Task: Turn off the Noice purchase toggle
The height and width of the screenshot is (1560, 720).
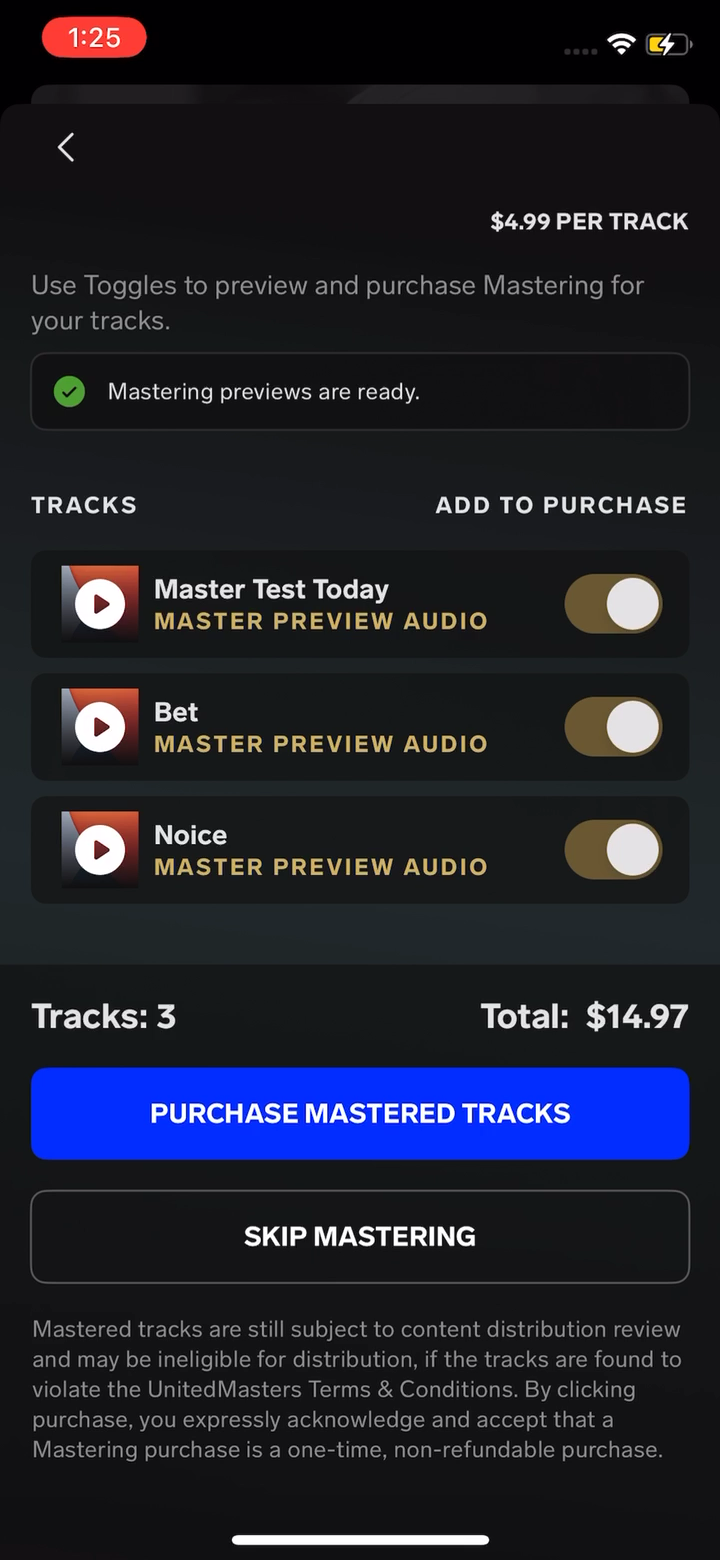Action: 613,850
